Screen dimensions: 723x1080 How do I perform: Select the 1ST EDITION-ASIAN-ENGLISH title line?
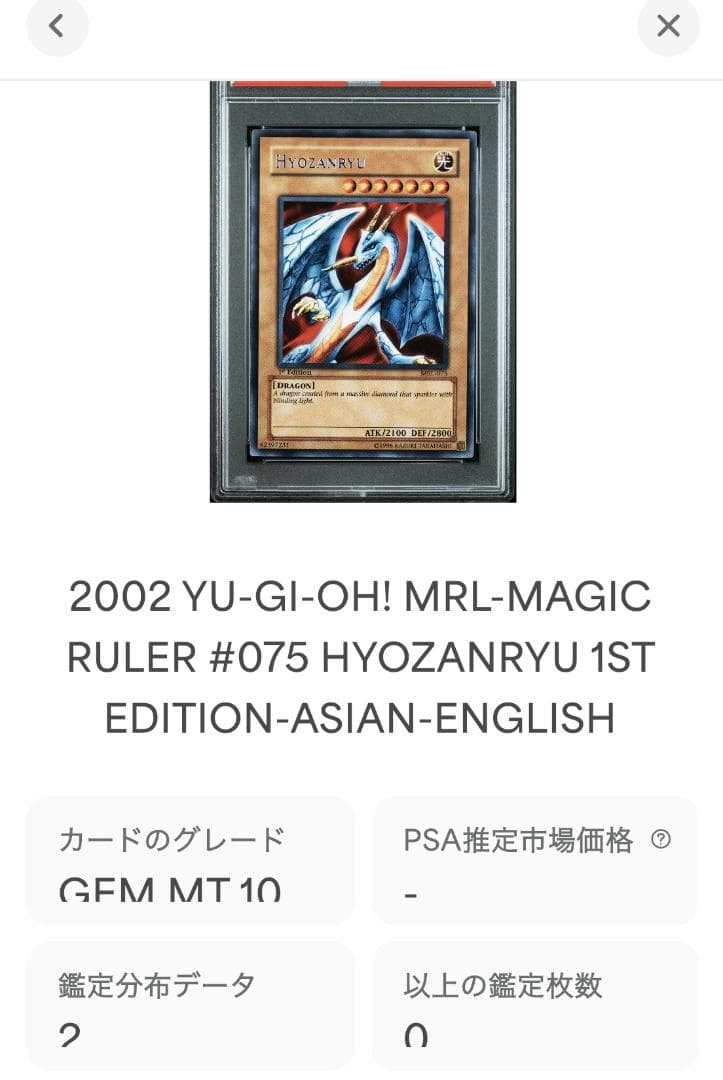pos(362,717)
